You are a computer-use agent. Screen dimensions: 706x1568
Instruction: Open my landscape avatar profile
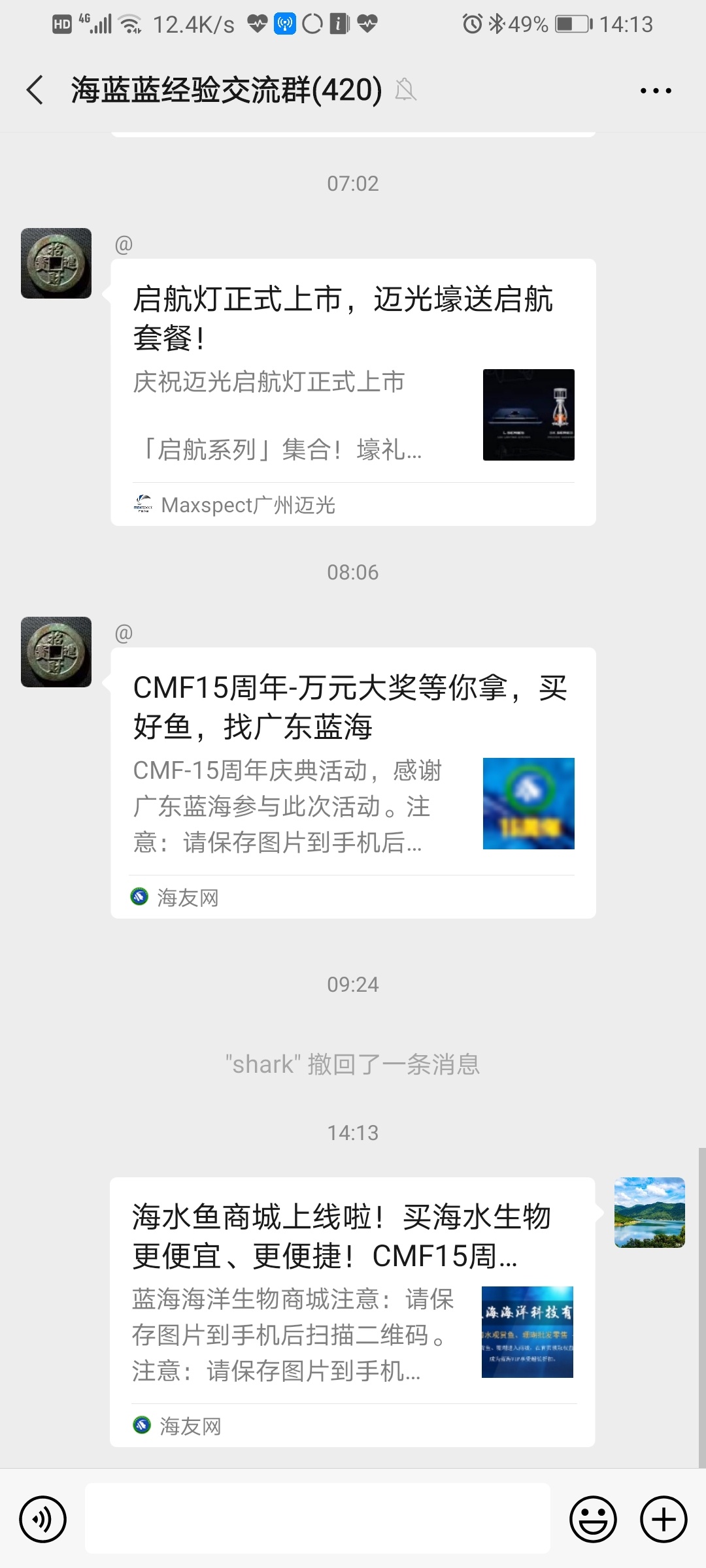coord(649,1213)
